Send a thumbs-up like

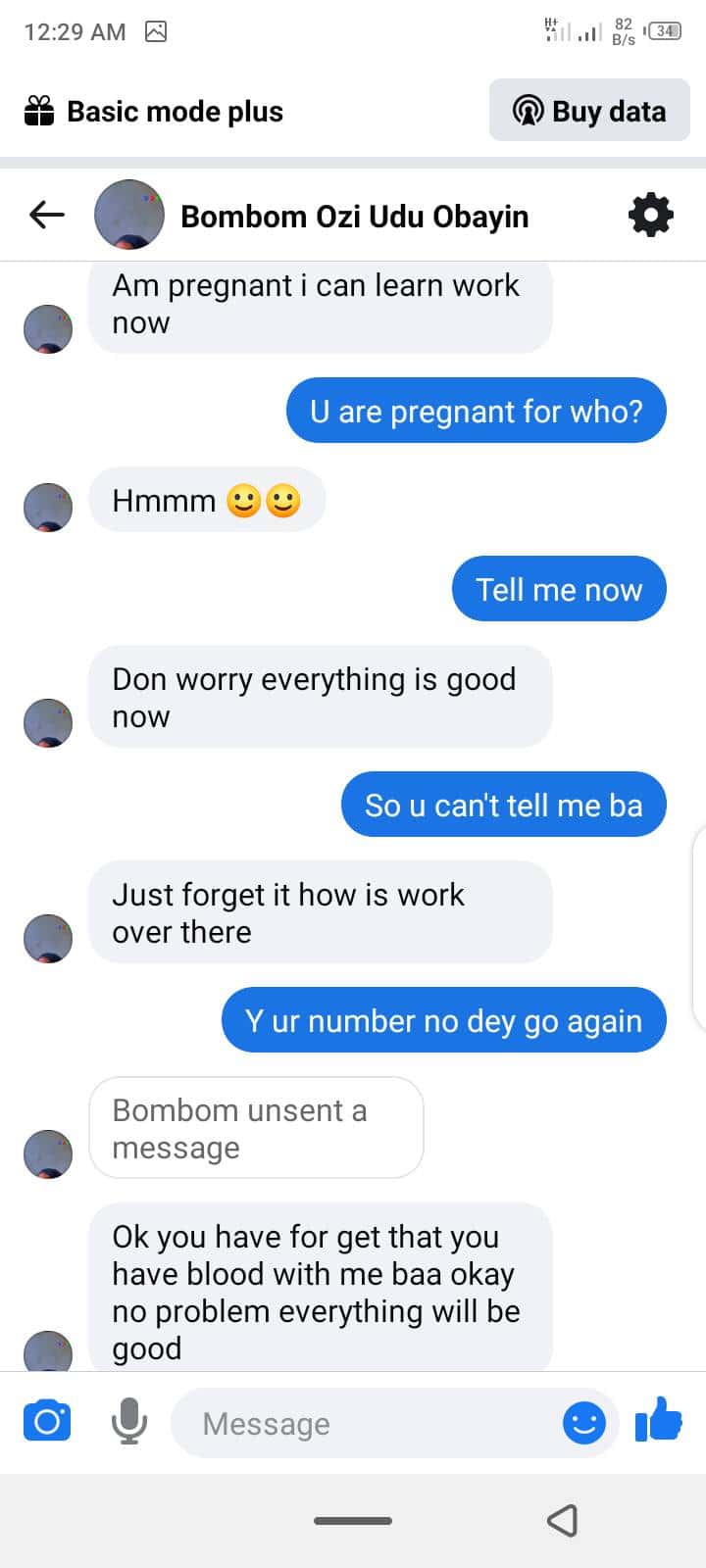658,1420
